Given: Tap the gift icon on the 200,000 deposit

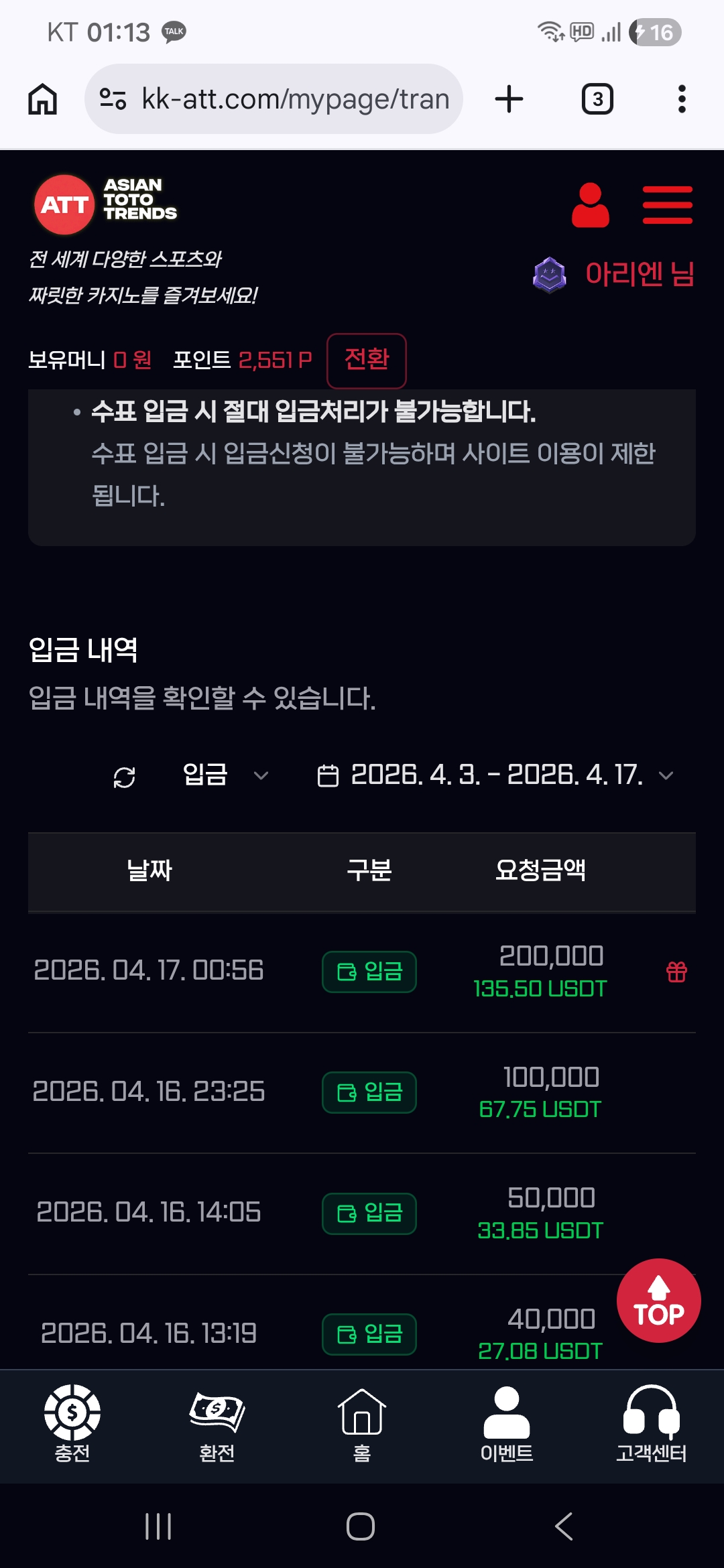Looking at the screenshot, I should (x=676, y=971).
